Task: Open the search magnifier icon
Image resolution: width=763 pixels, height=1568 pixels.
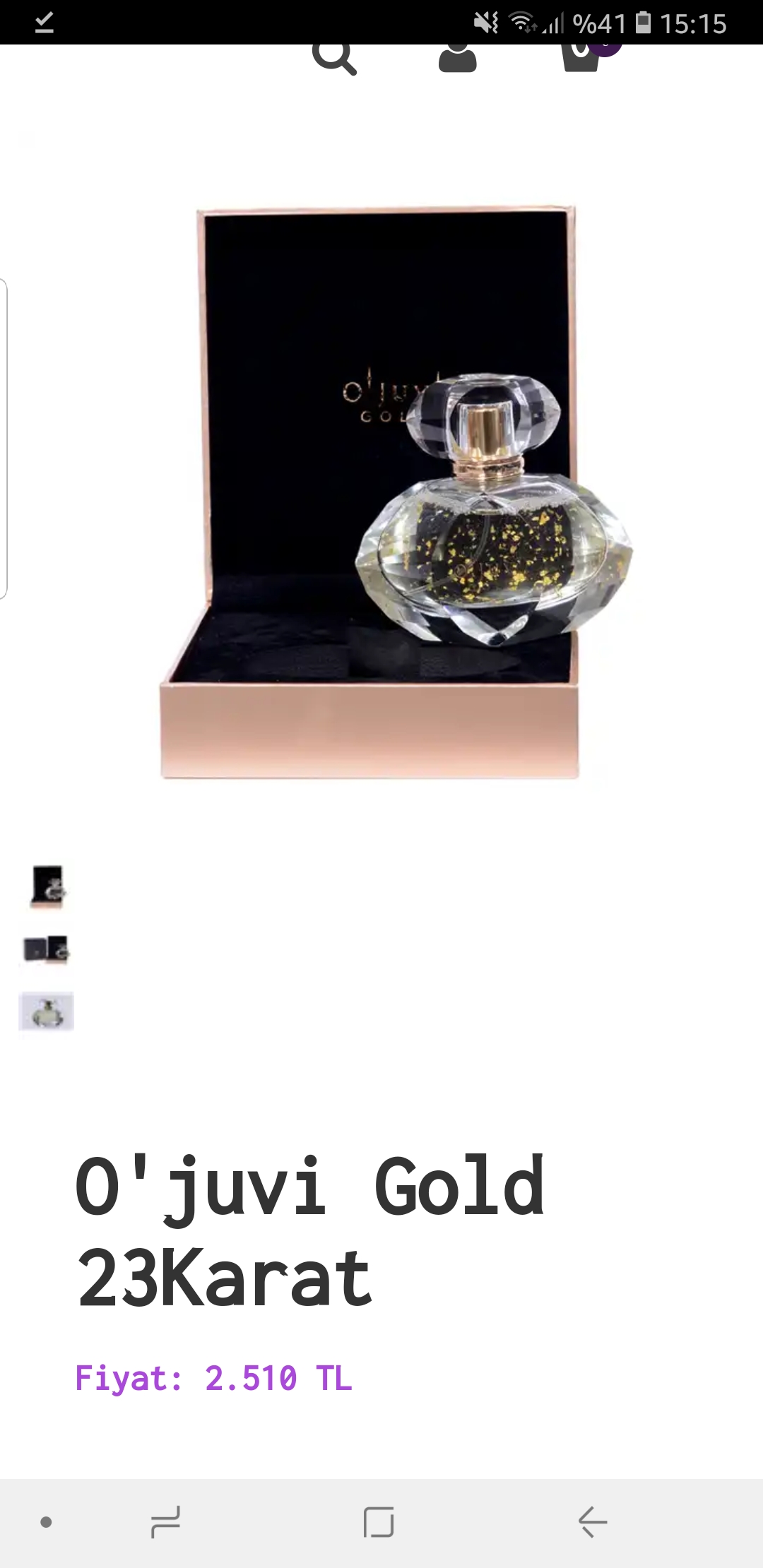Action: (333, 58)
